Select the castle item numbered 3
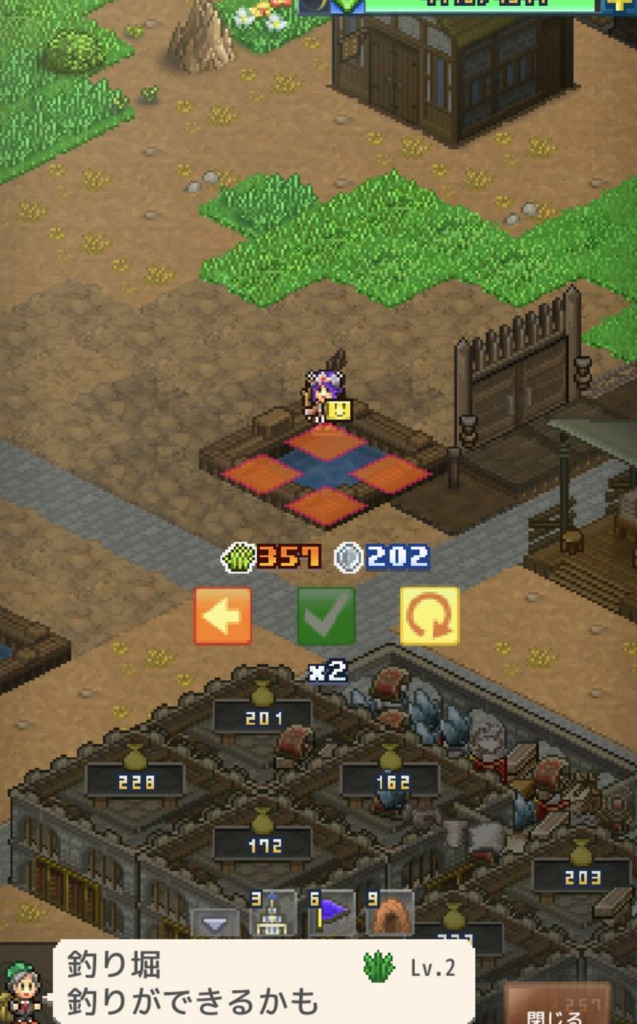The image size is (637, 1024). [272, 913]
